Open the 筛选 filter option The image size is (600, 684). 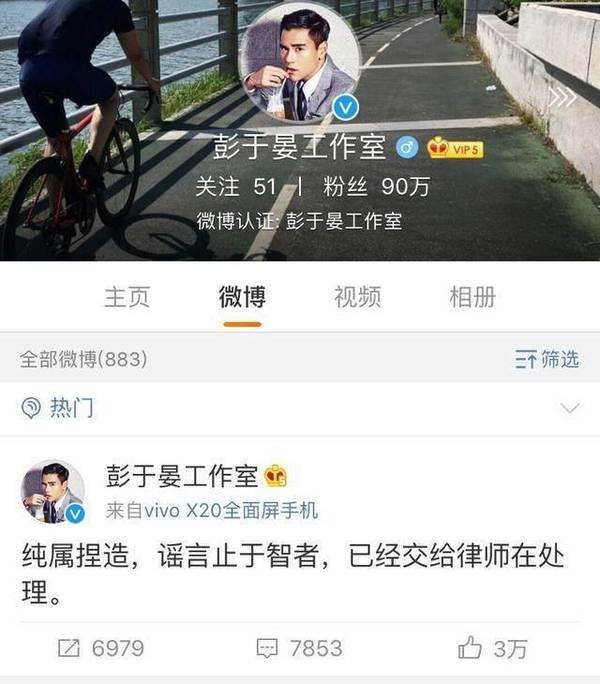[547, 360]
